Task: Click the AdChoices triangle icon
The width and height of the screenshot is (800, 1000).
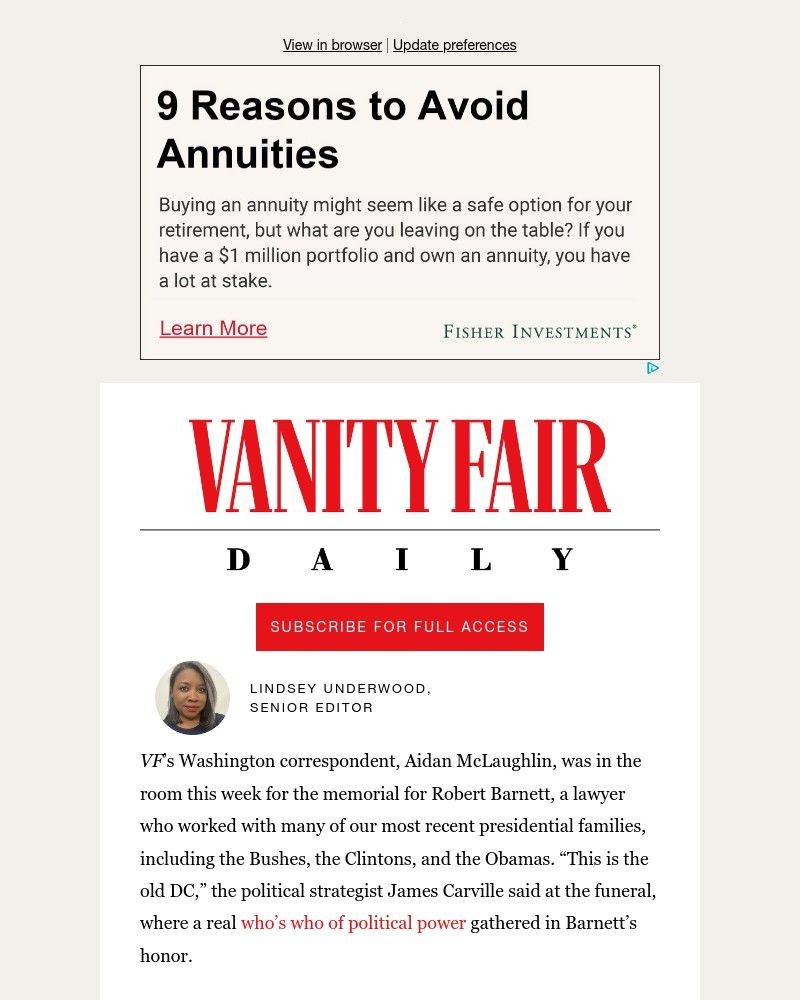Action: (653, 369)
